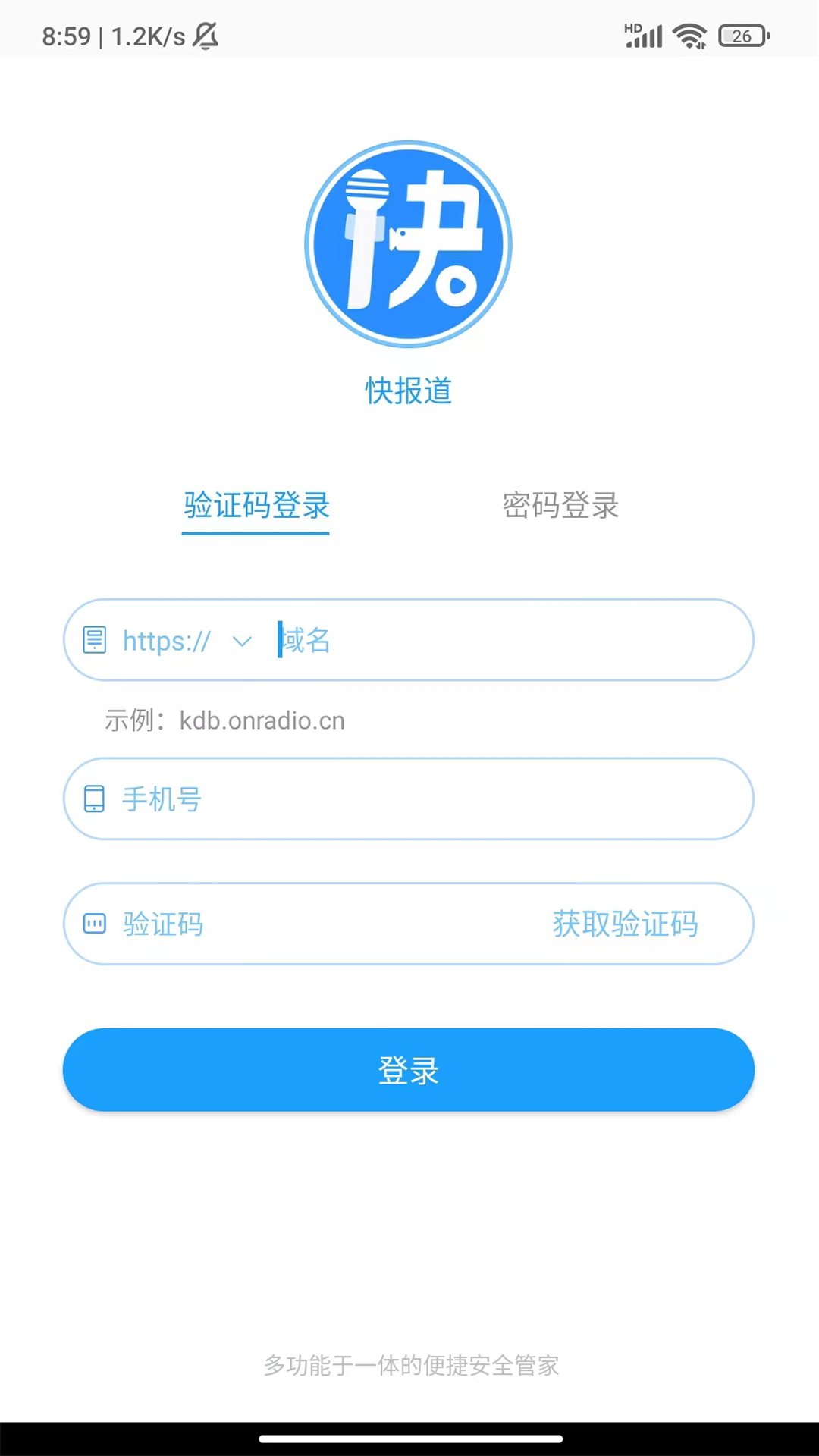
Task: Click 获取验证码 to request a code
Action: click(626, 924)
